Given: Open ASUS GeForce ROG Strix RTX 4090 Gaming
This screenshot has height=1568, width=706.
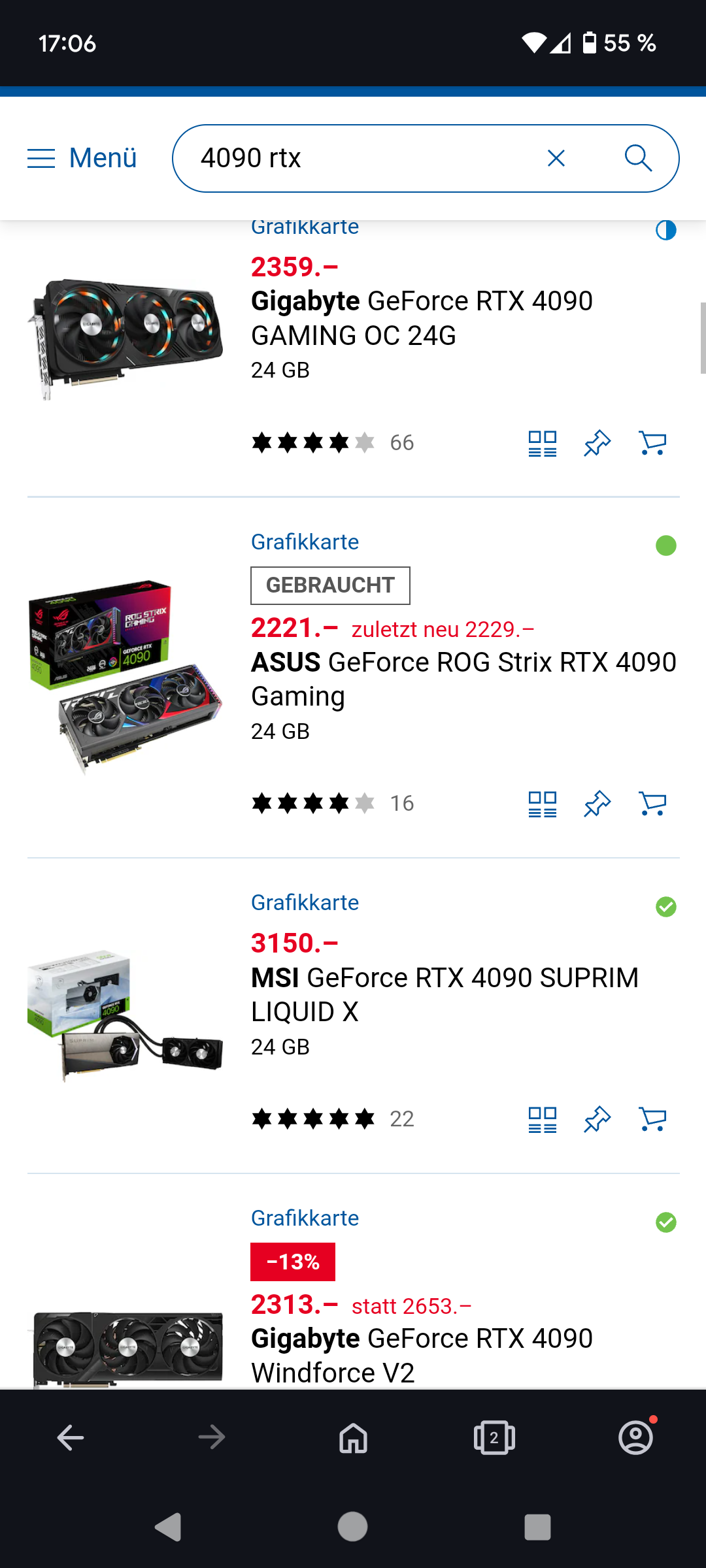Looking at the screenshot, I should tap(463, 679).
